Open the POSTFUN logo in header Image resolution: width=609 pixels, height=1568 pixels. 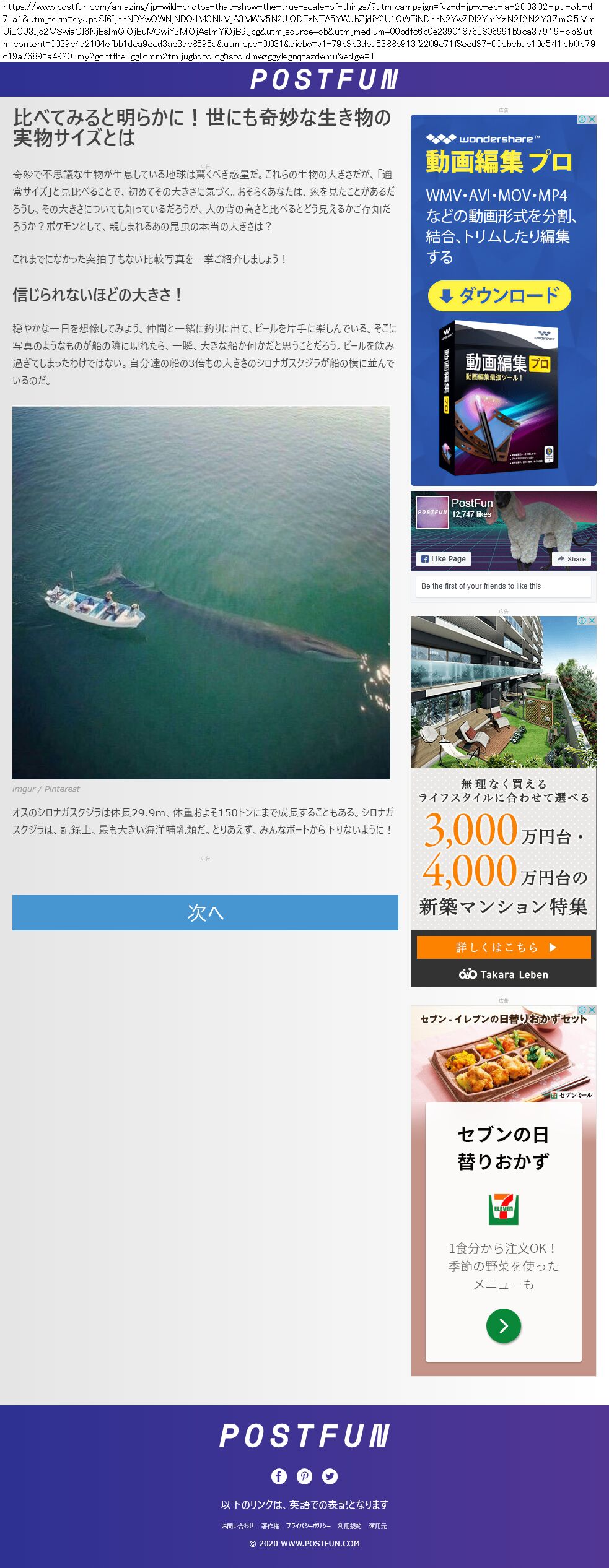click(325, 79)
